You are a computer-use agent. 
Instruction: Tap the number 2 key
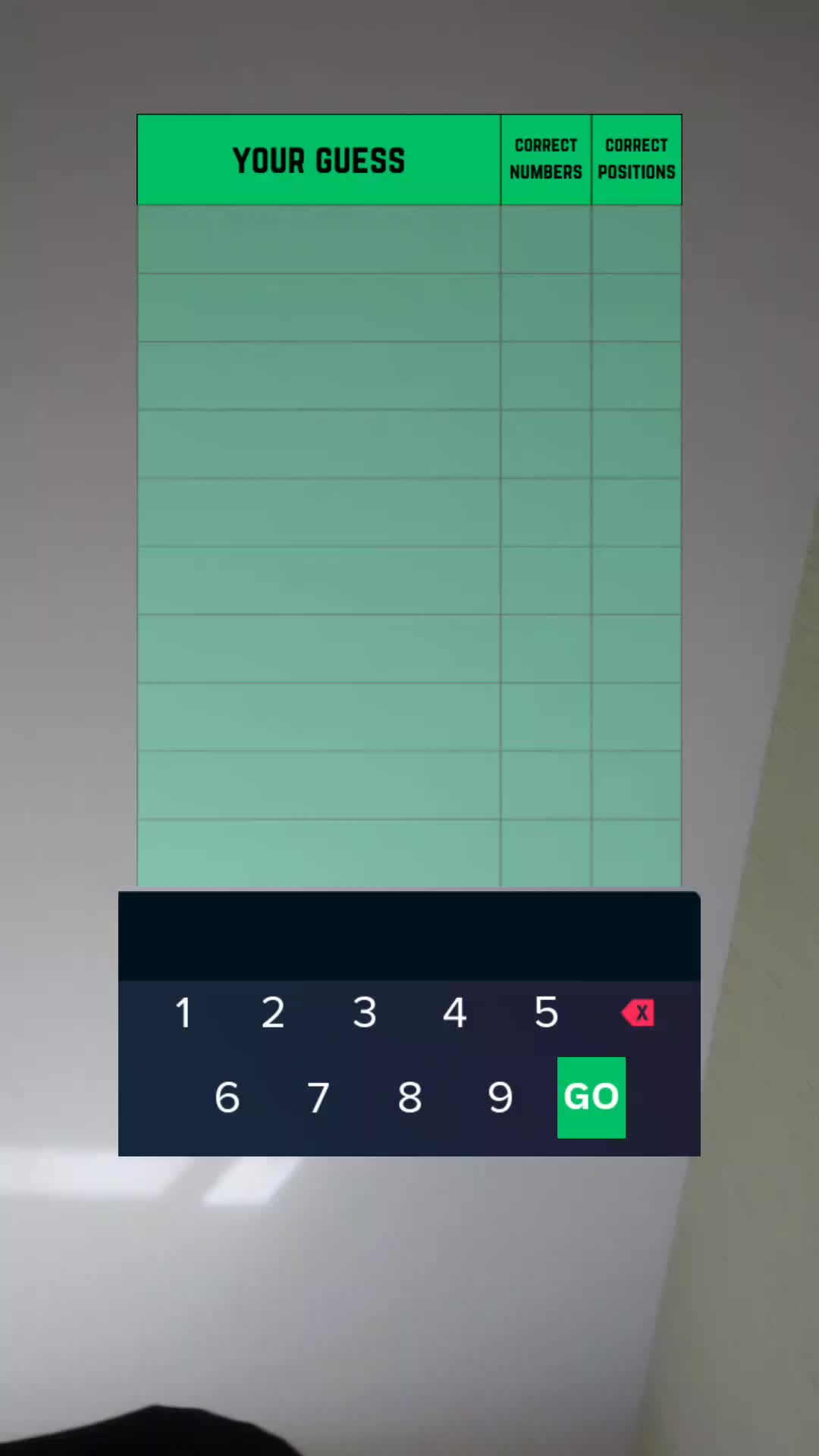tap(273, 1013)
